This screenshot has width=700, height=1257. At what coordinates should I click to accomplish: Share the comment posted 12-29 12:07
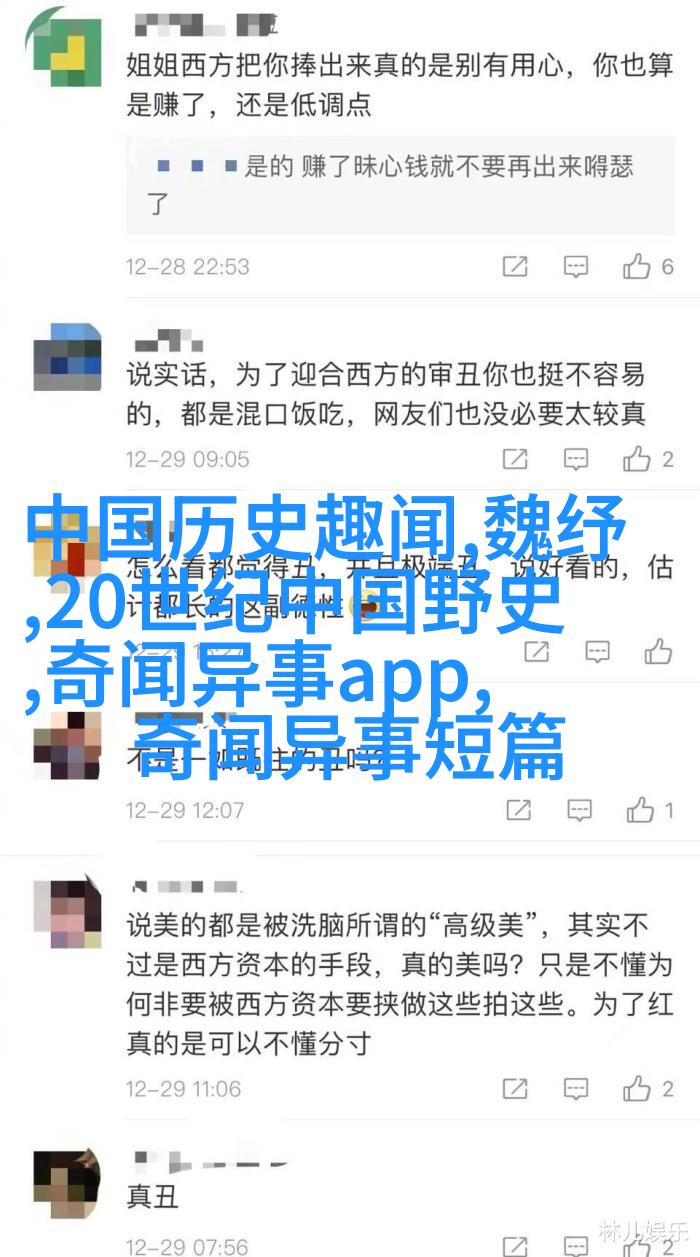point(518,809)
